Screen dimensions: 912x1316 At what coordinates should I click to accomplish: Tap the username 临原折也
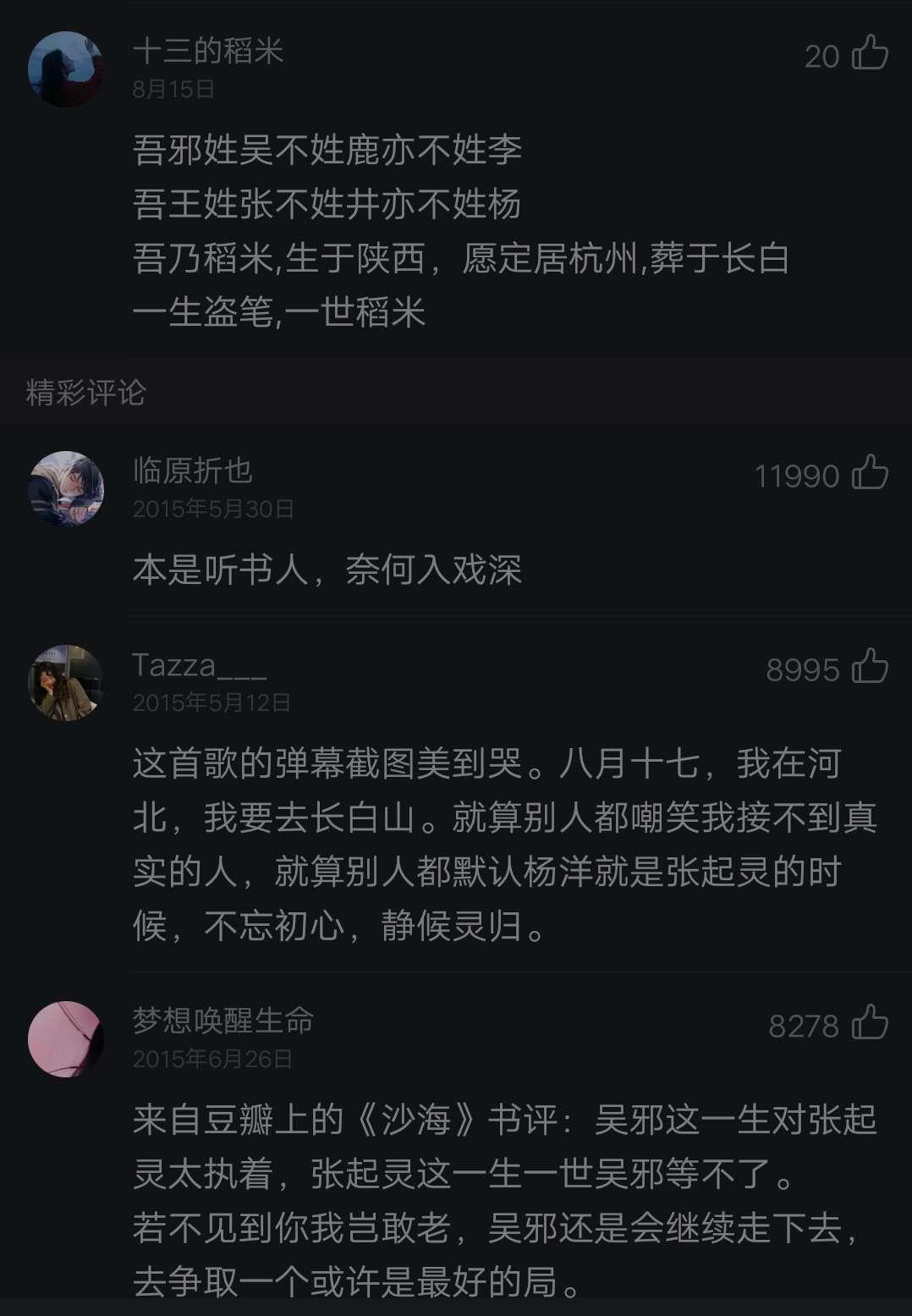click(193, 471)
